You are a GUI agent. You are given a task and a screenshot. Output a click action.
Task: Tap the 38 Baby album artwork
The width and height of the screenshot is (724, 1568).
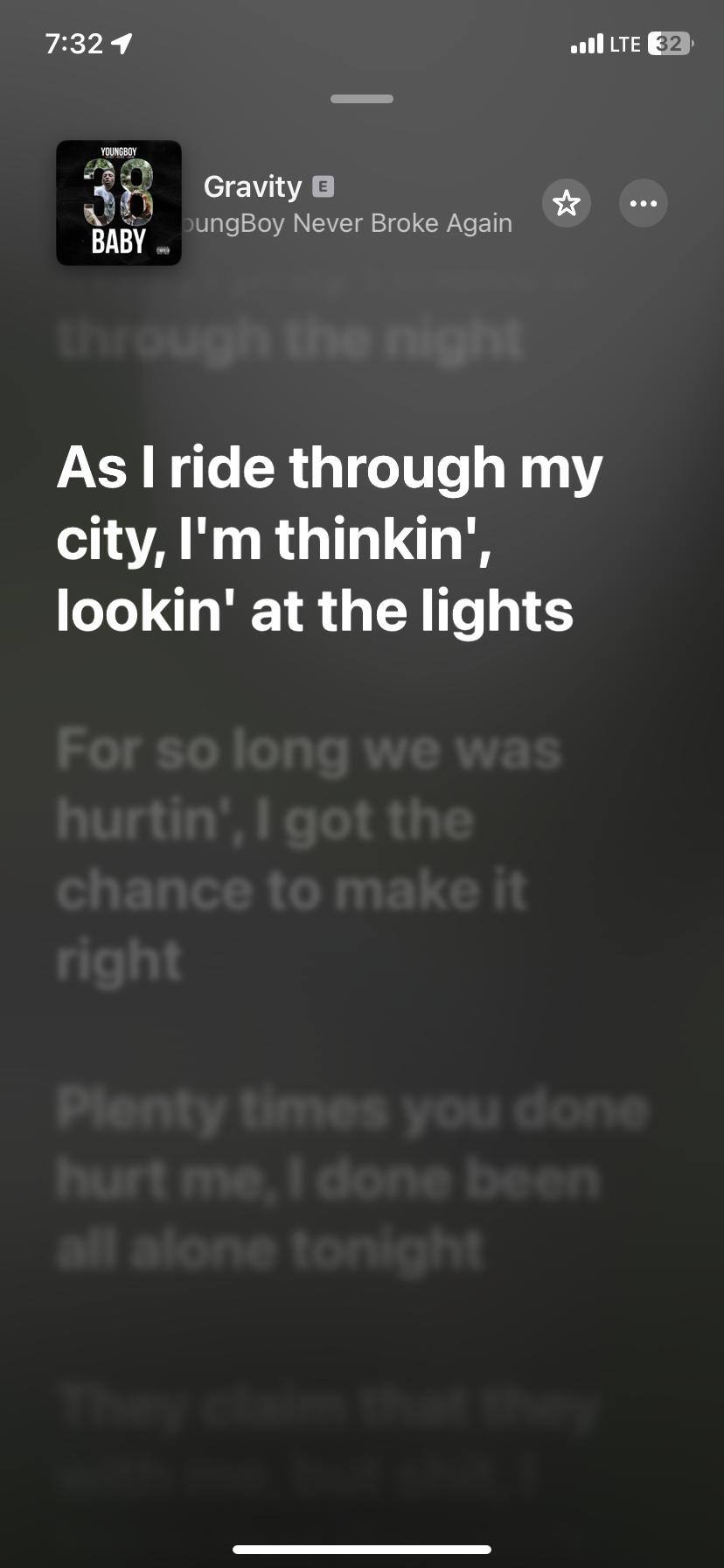click(119, 203)
